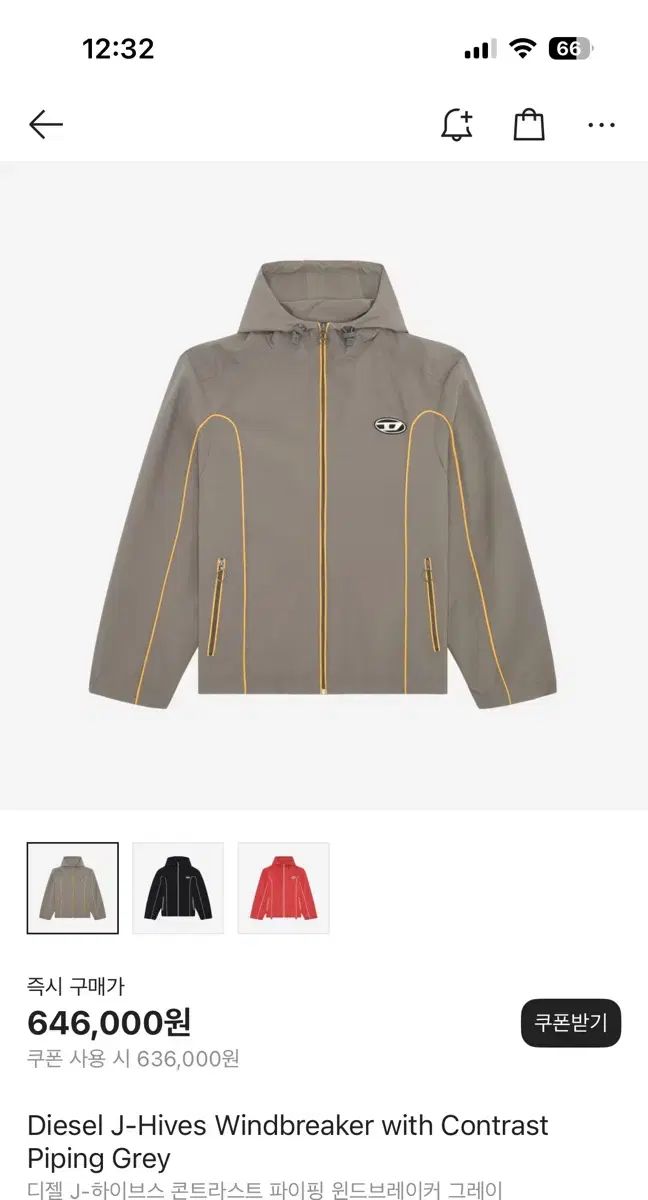Select the red jacket color thumbnail
This screenshot has height=1200, width=648.
pos(283,888)
